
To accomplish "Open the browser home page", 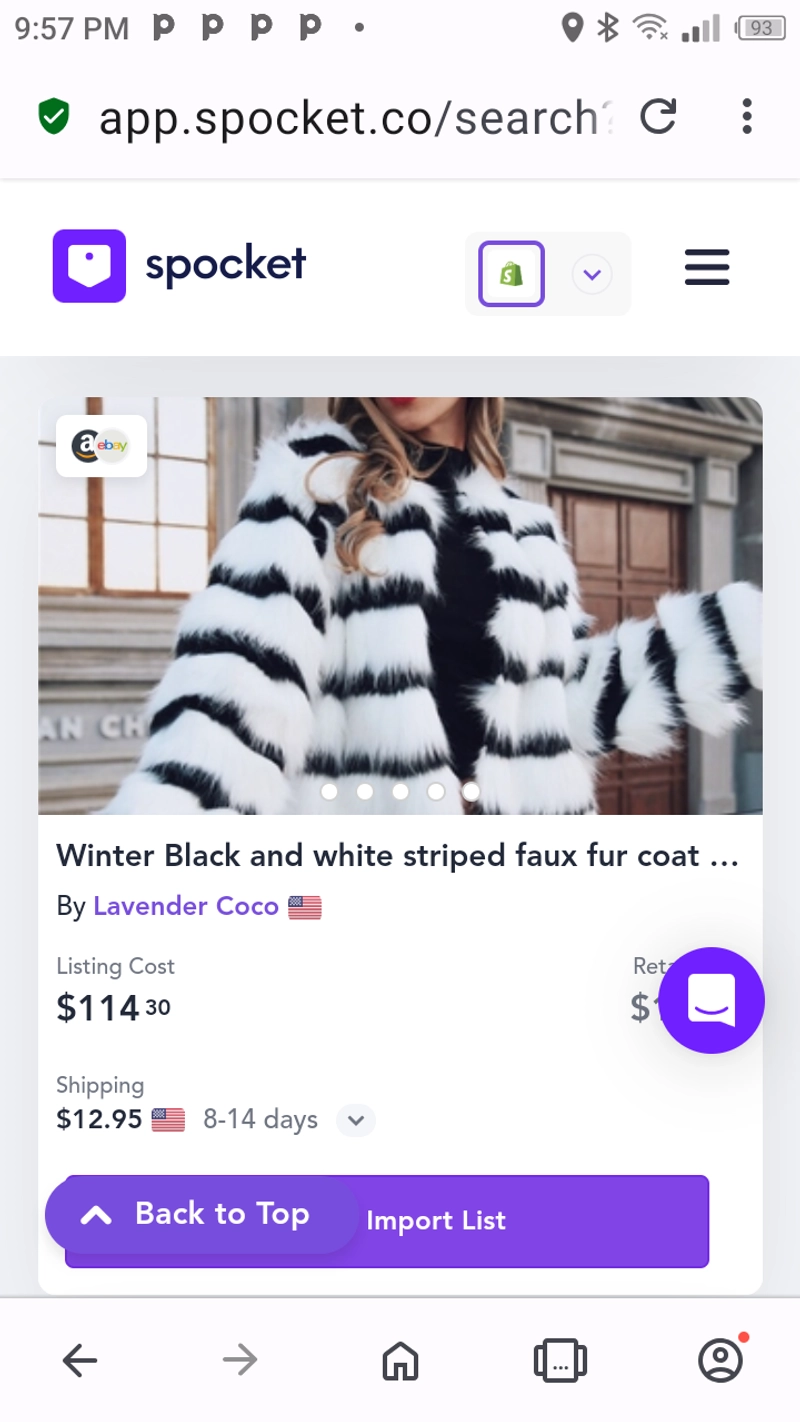I will point(400,1360).
